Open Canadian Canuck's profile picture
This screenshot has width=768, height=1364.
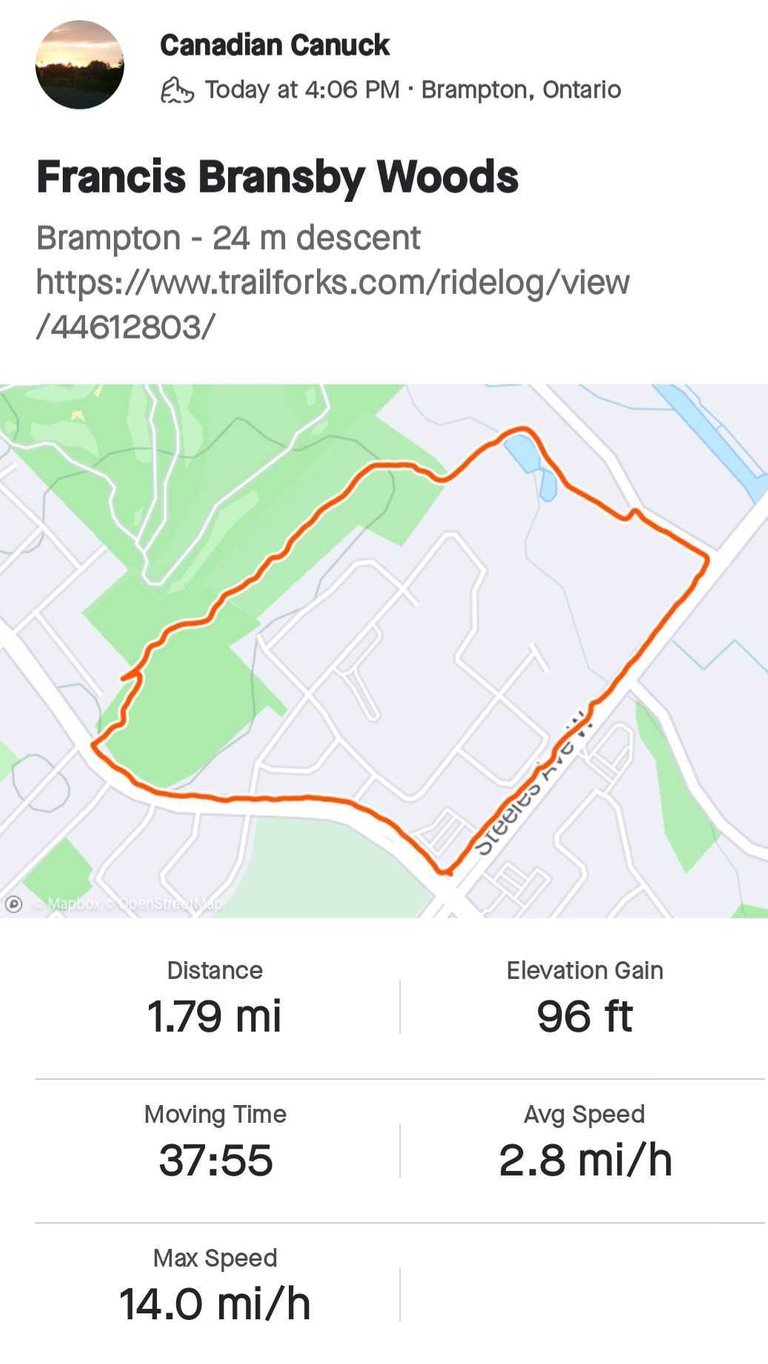80,65
